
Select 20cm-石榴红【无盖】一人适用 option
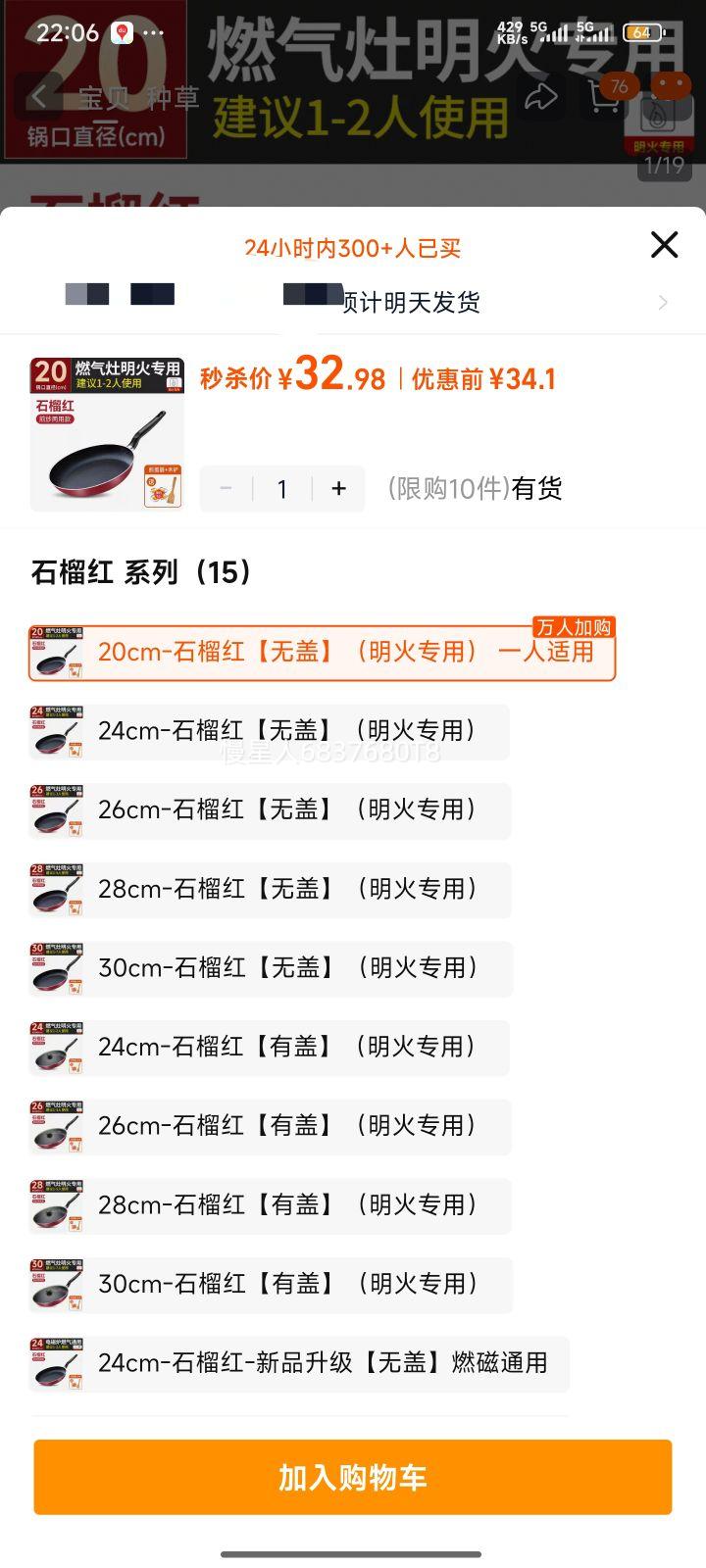pos(322,653)
